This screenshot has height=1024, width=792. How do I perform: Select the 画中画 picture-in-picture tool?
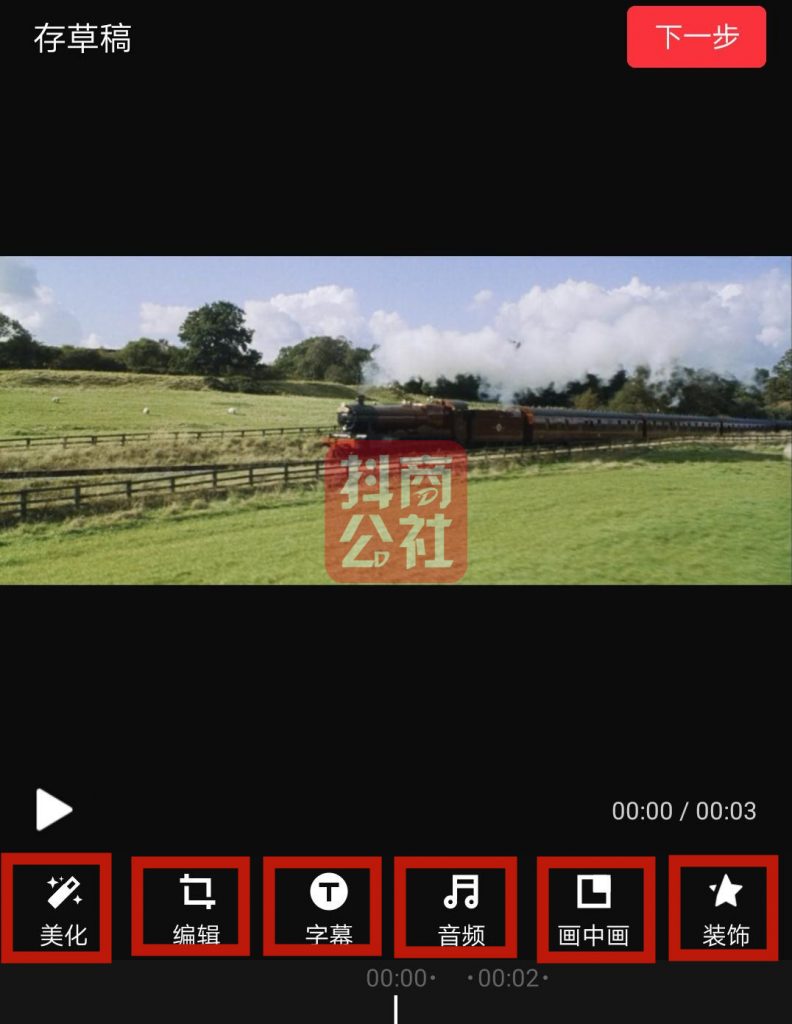click(x=593, y=908)
